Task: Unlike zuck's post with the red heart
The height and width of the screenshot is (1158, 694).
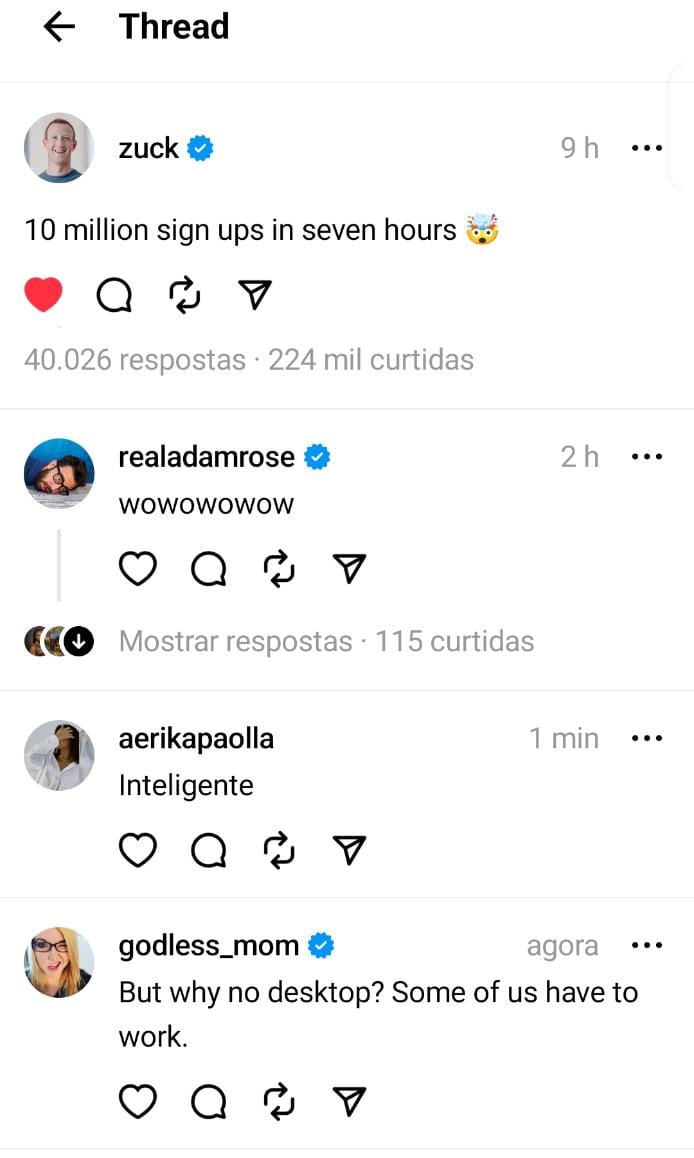Action: coord(43,295)
